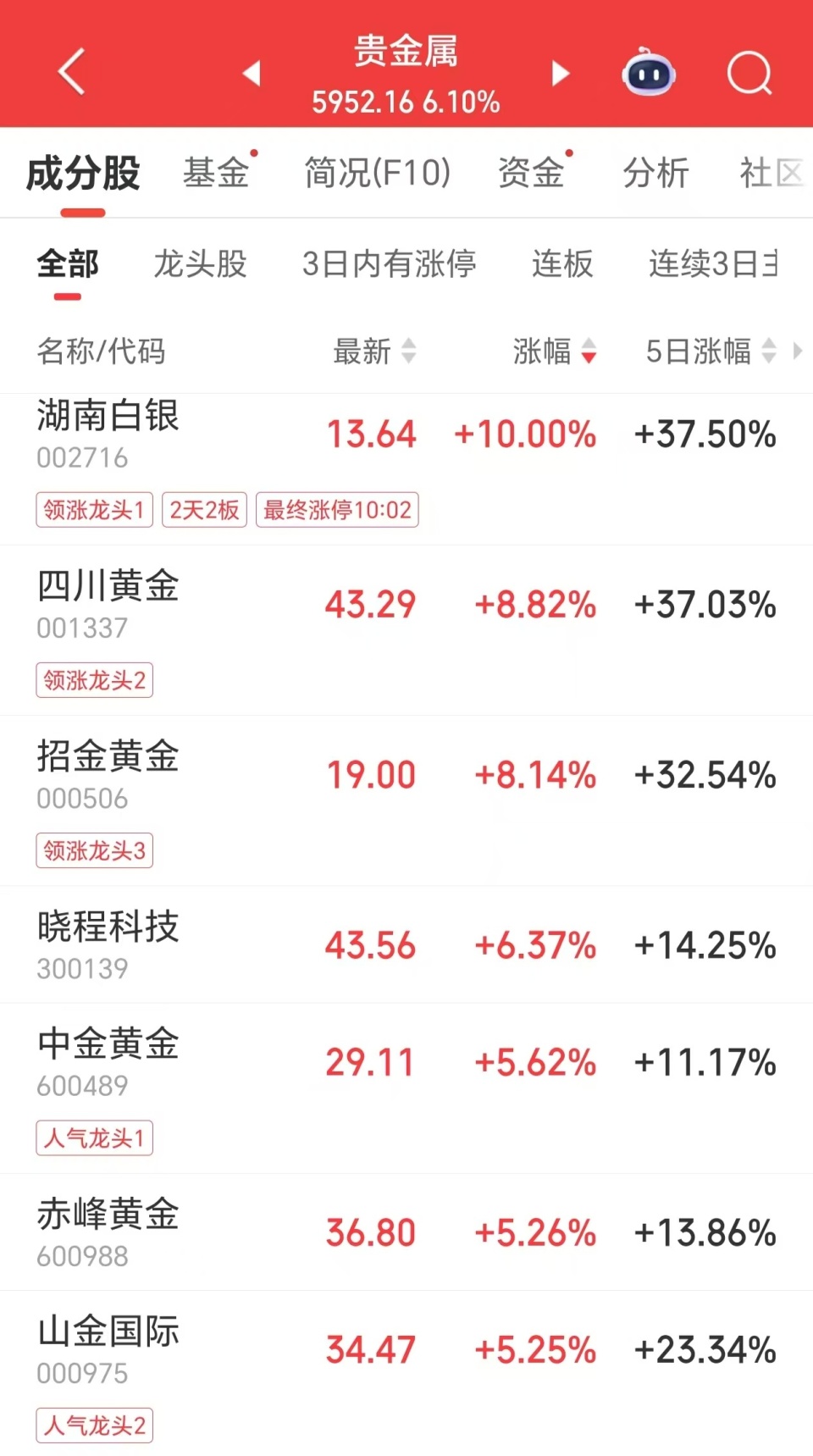This screenshot has height=1456, width=813.
Task: Click the 2天2板 badge
Action: click(203, 509)
